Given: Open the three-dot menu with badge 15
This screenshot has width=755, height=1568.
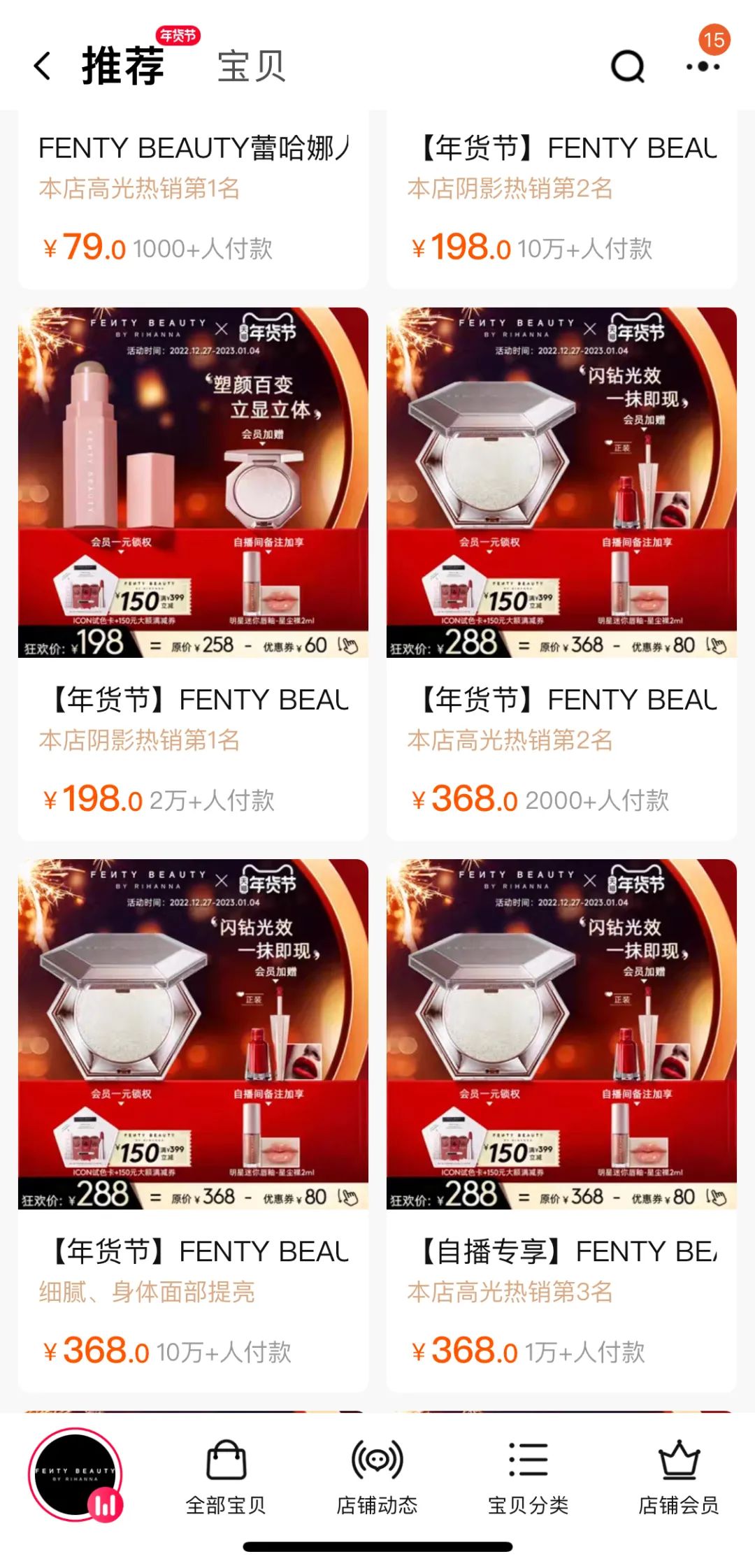Looking at the screenshot, I should pos(703,66).
